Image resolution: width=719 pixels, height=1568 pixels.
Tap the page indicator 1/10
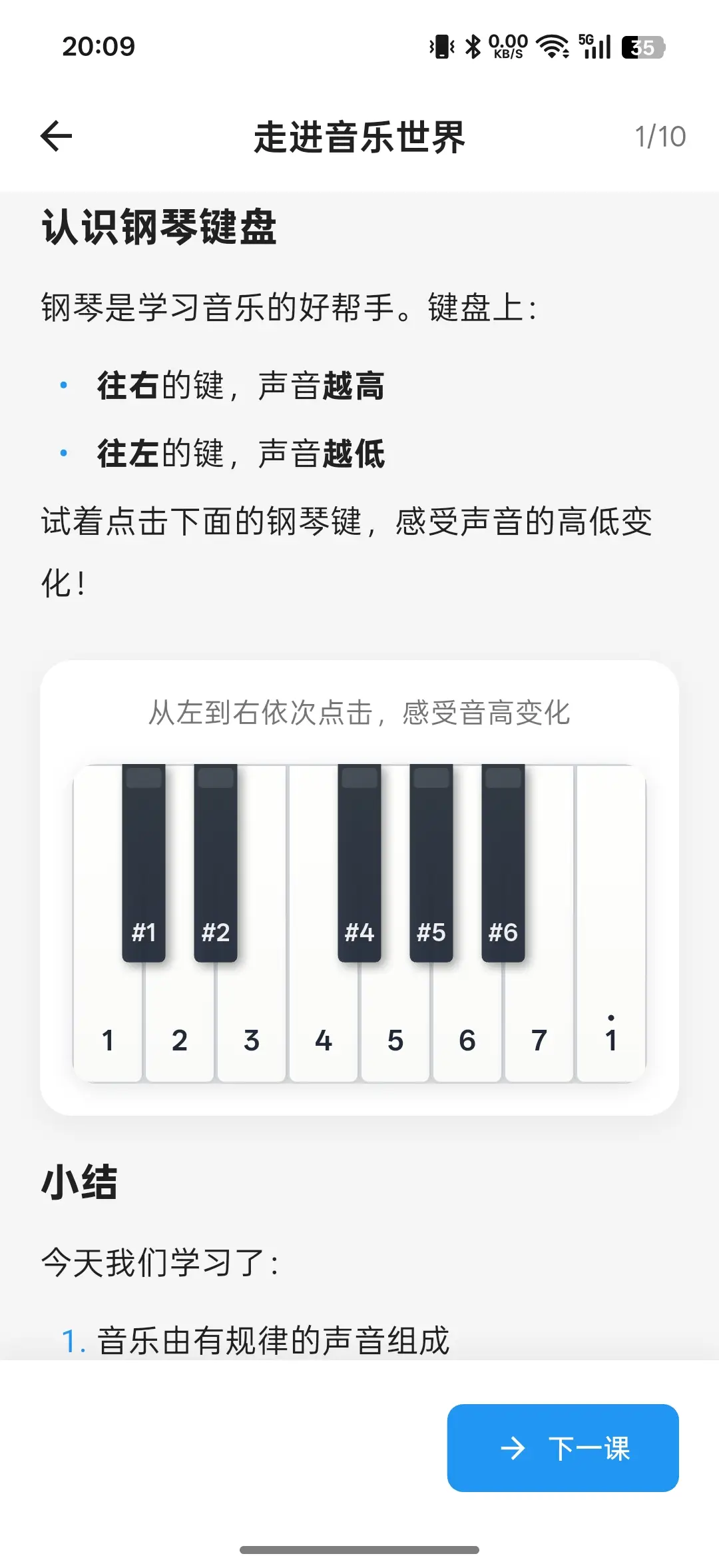660,137
